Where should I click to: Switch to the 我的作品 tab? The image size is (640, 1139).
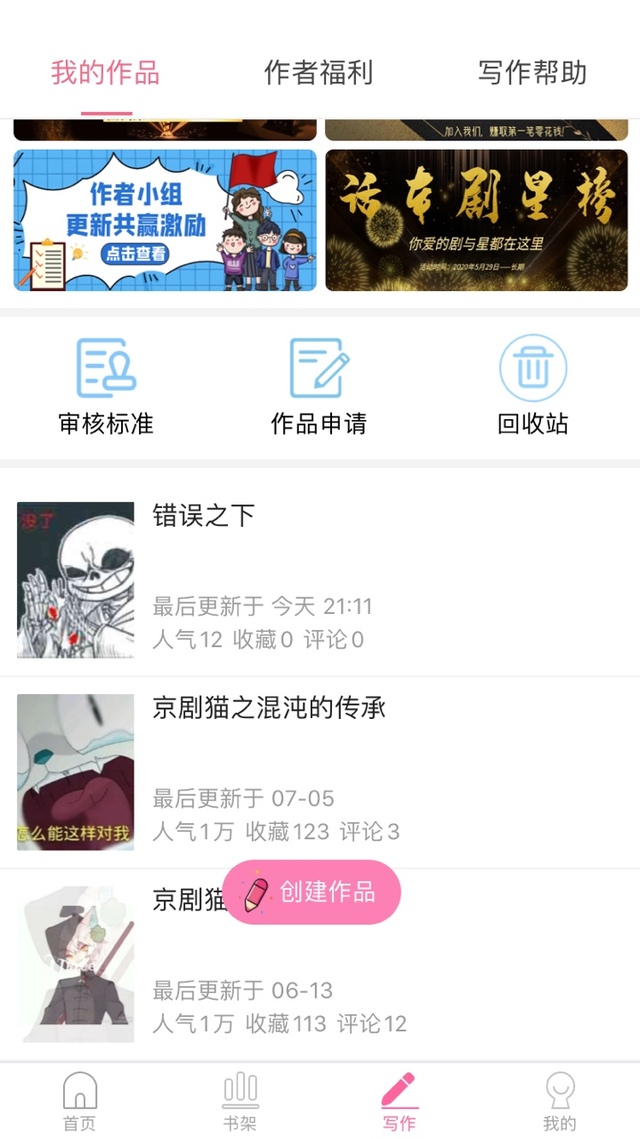(105, 73)
